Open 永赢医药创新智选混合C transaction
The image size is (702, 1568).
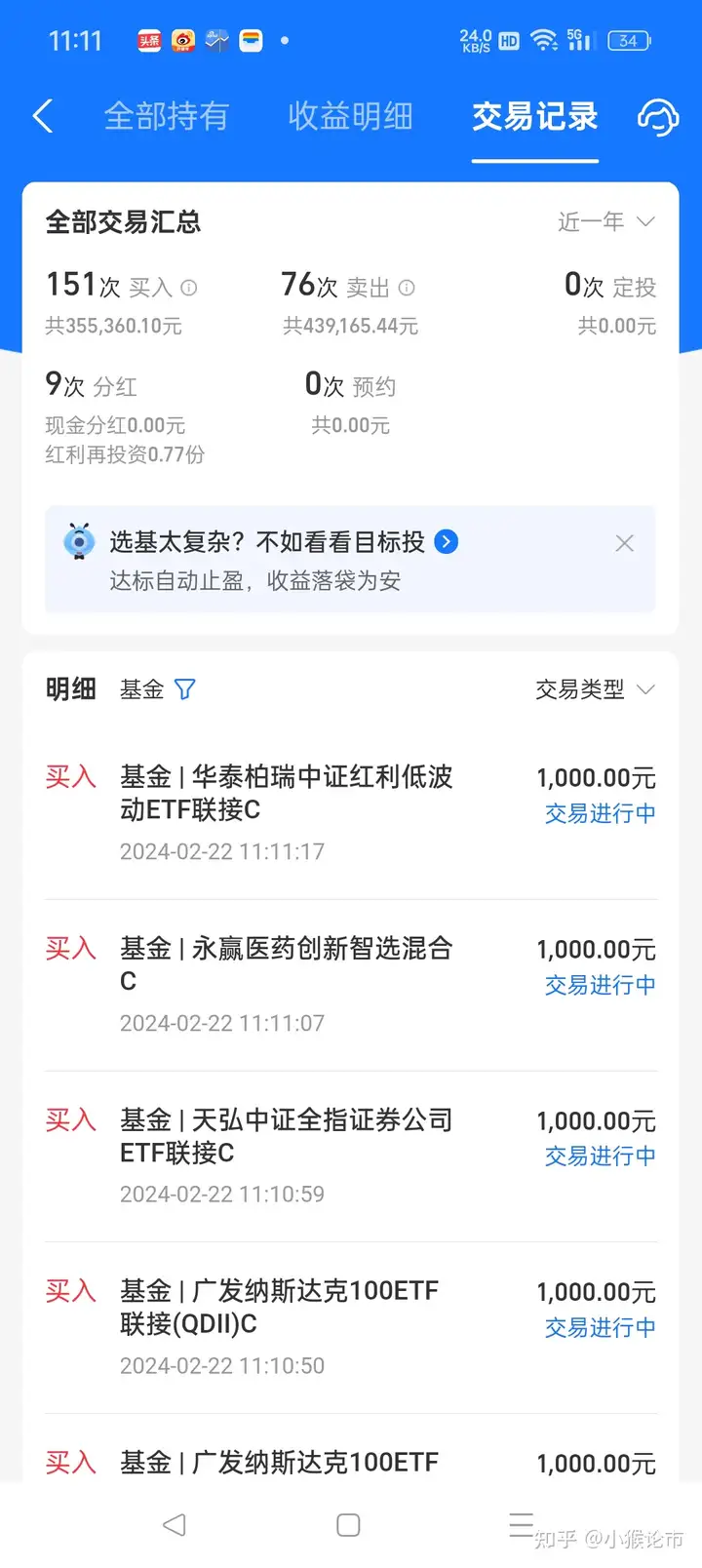351,985
